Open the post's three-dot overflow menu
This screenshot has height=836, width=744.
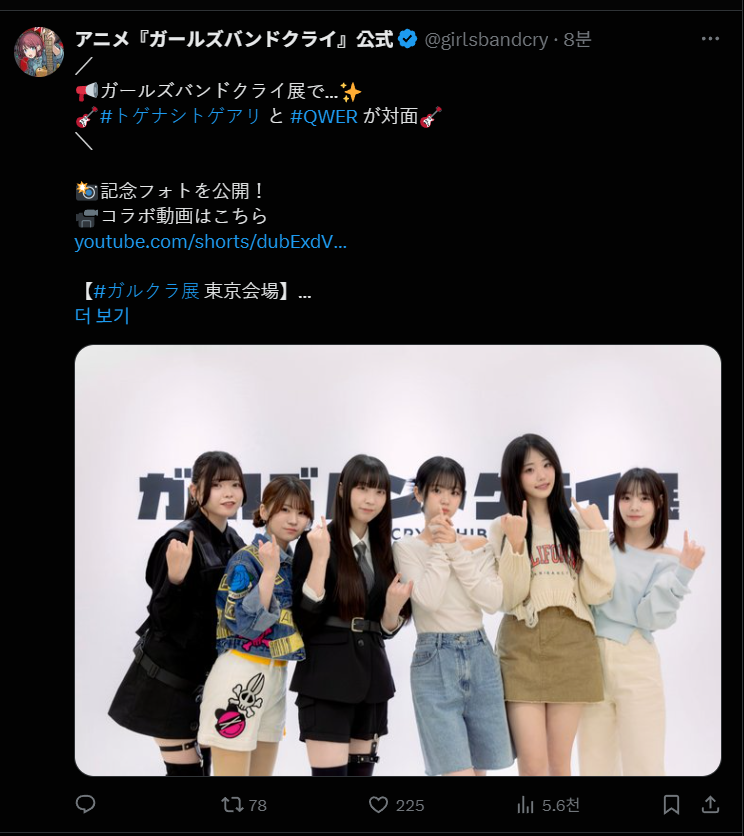(710, 39)
